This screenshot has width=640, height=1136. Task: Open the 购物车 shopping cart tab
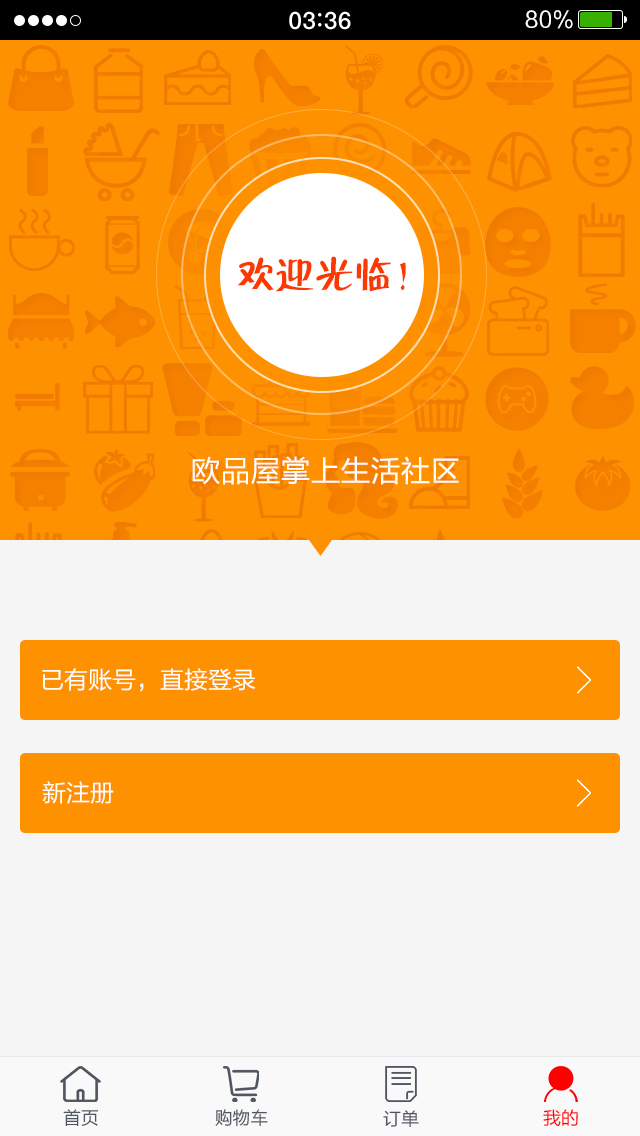[241, 1097]
